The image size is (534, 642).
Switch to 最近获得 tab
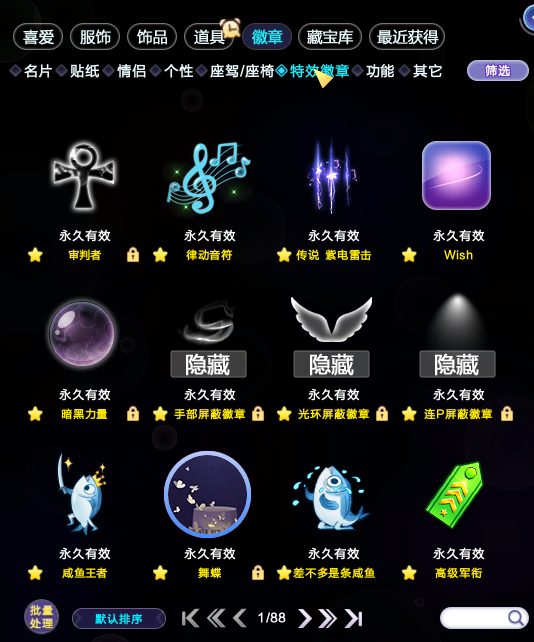pos(407,37)
